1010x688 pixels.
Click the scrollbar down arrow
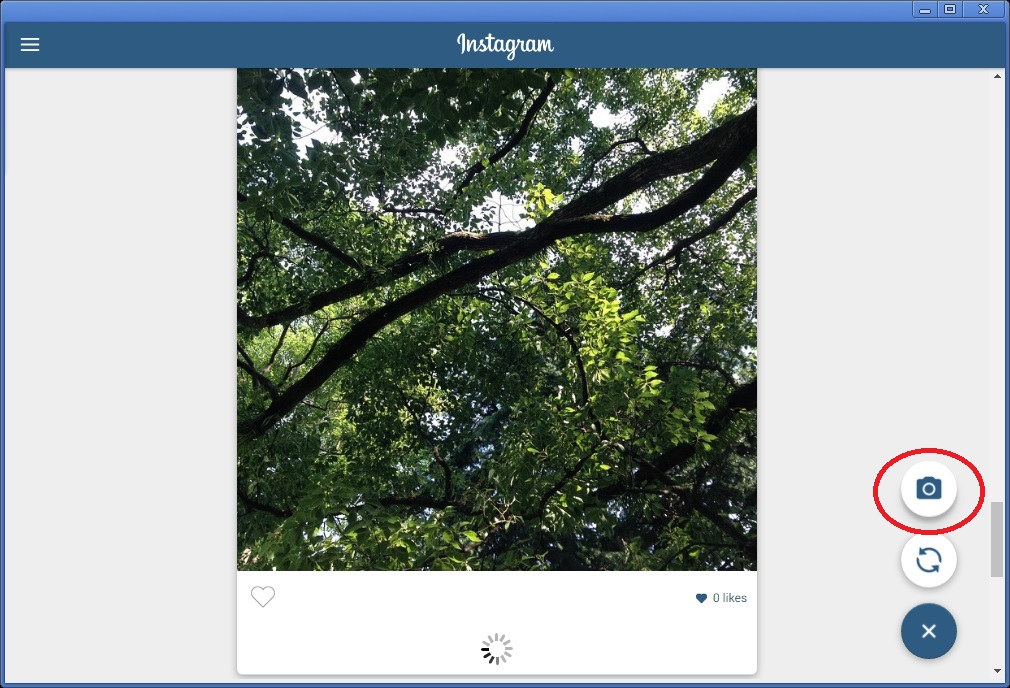[x=997, y=670]
